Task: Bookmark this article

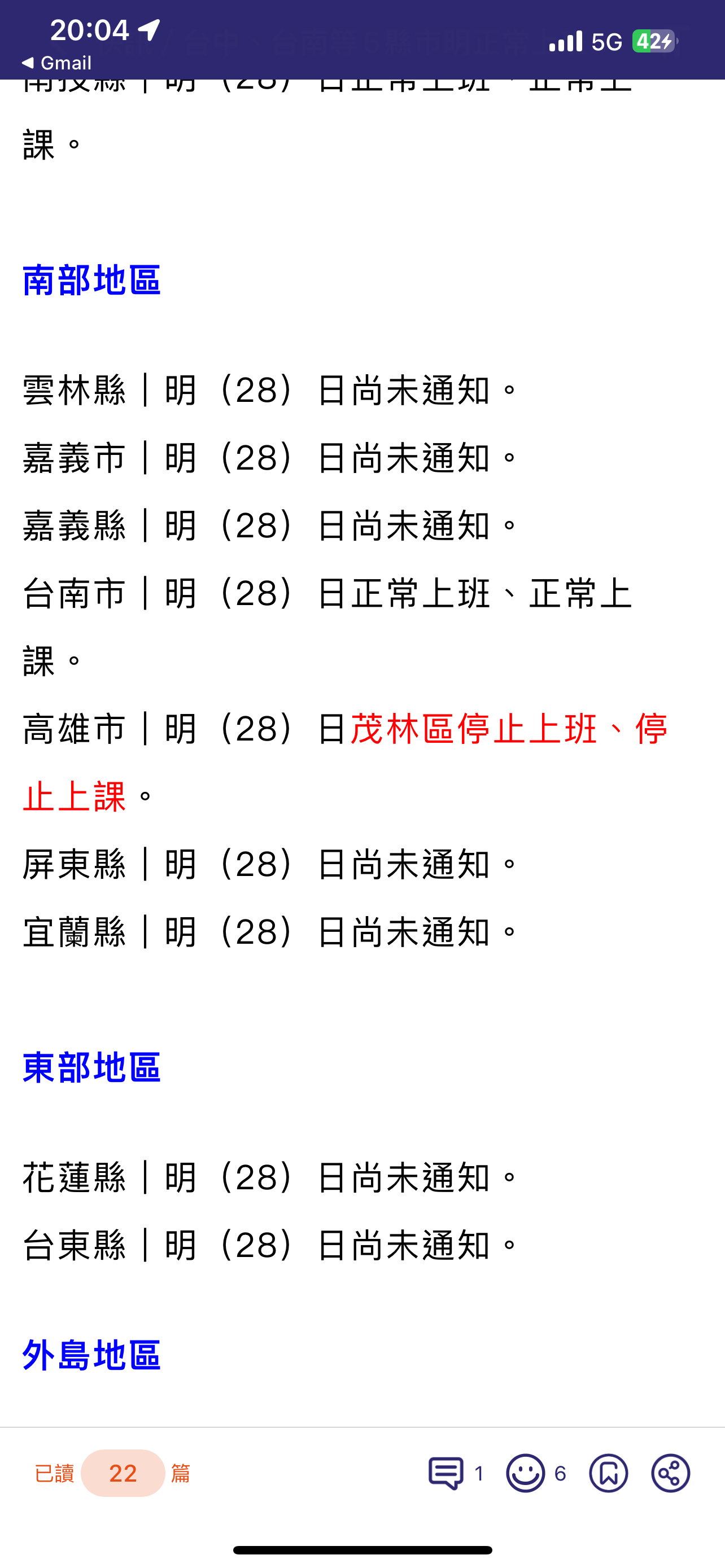Action: (x=608, y=1474)
